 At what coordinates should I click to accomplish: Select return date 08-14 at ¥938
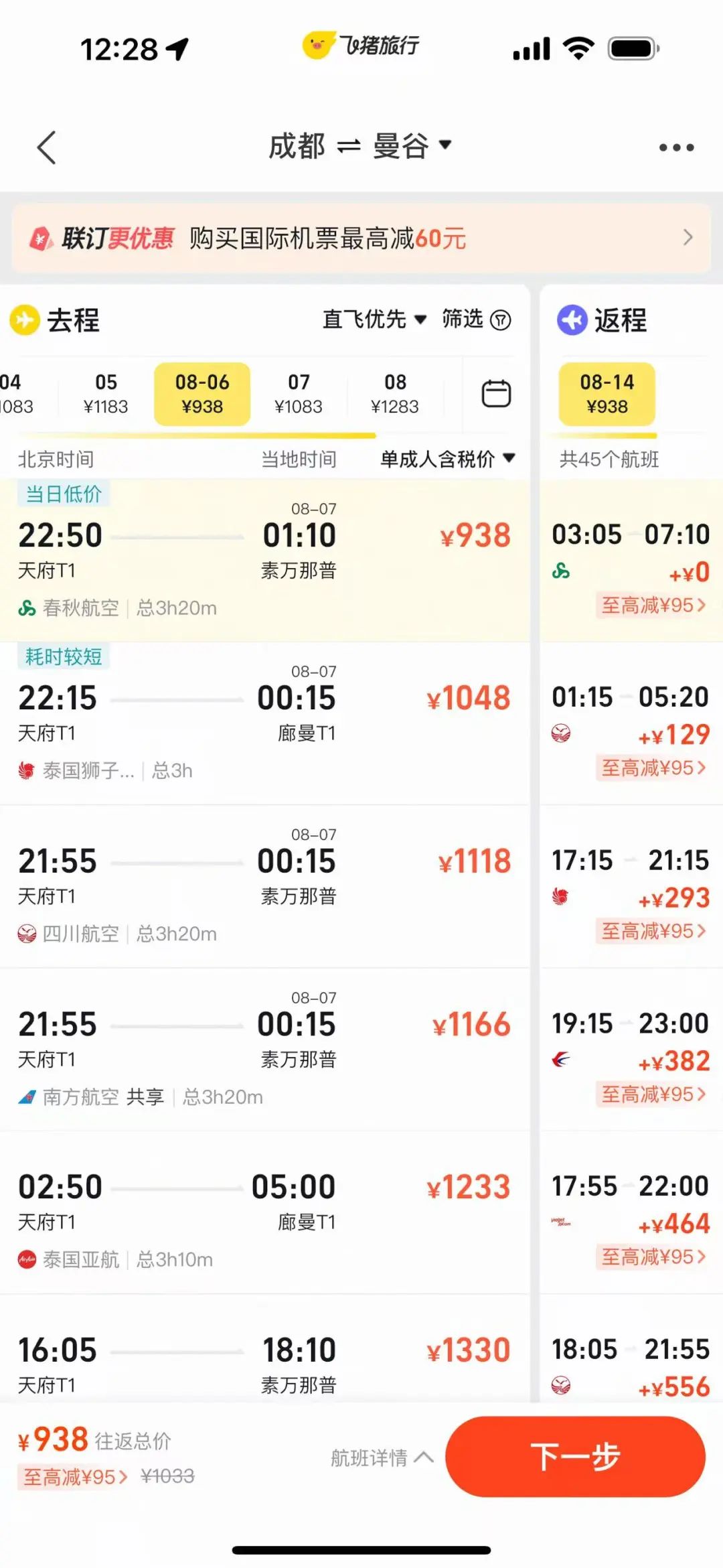tap(607, 394)
